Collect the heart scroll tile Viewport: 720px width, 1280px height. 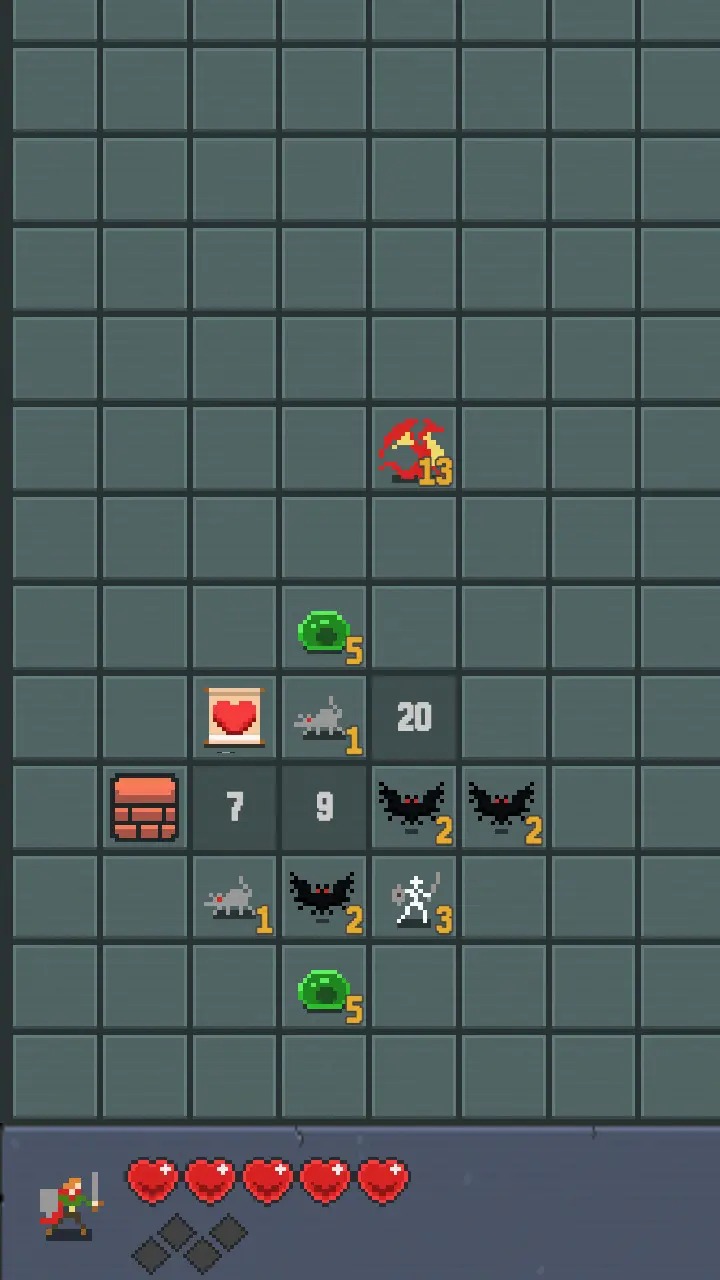click(x=234, y=718)
